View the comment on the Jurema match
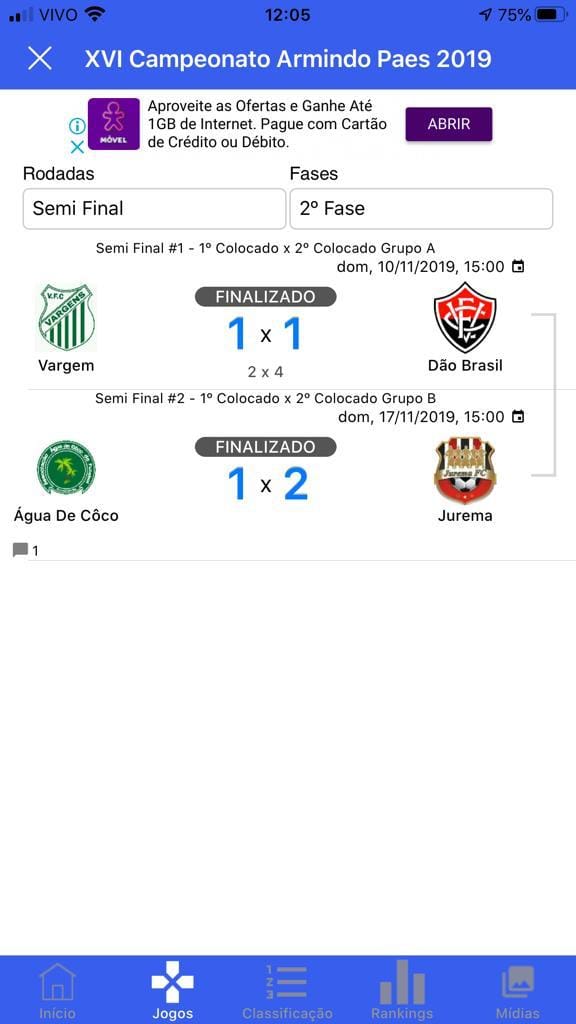The width and height of the screenshot is (576, 1024). coord(25,551)
